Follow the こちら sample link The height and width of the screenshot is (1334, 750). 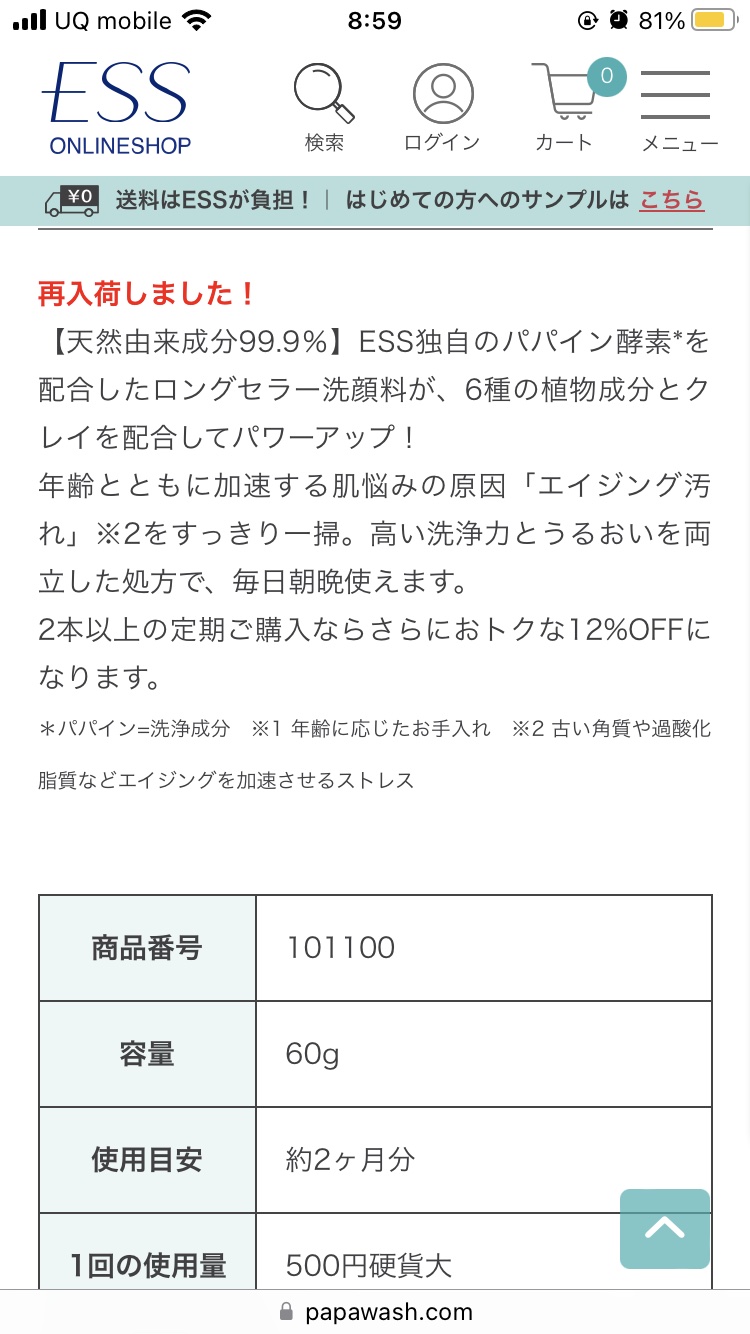pos(671,200)
